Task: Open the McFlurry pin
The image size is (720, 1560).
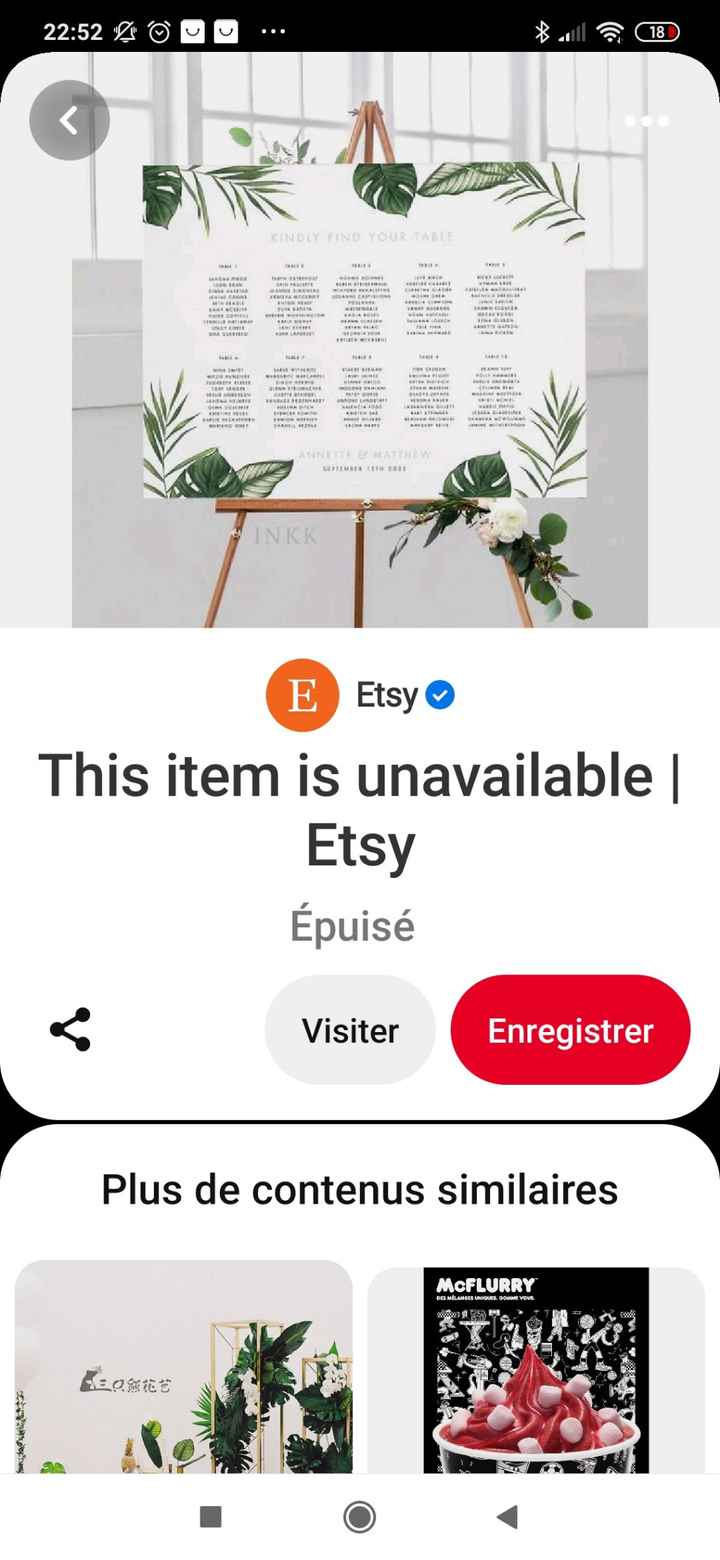Action: 536,1370
